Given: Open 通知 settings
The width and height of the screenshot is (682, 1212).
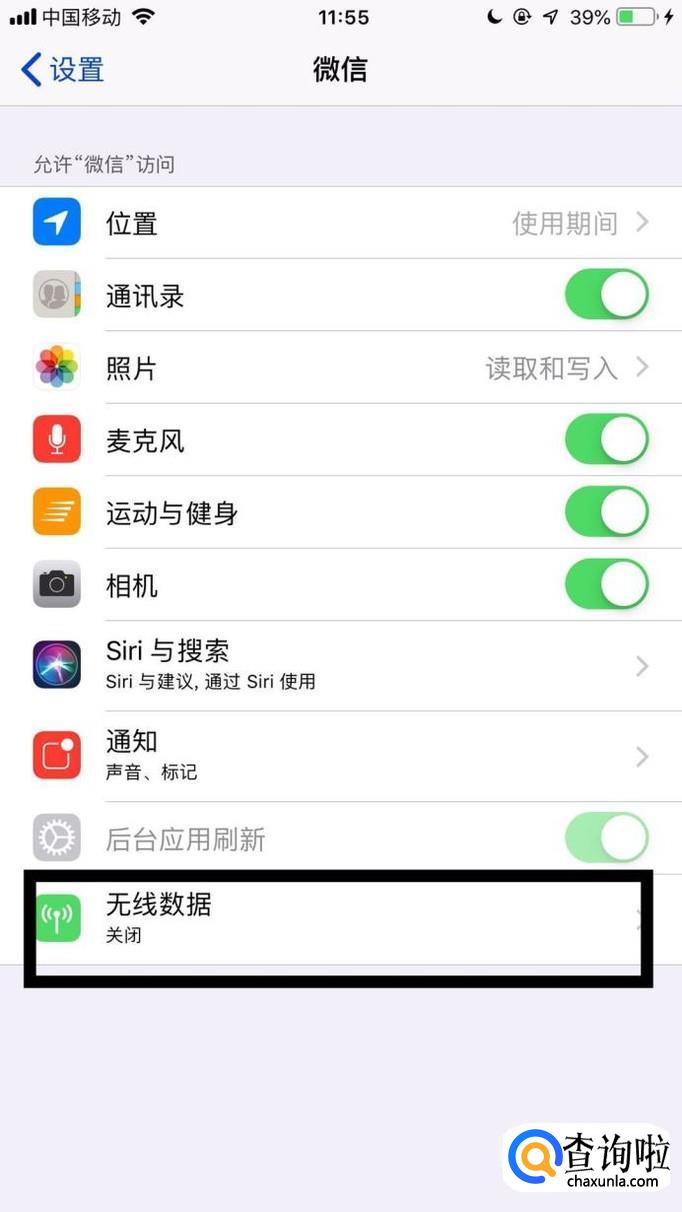Looking at the screenshot, I should pos(341,756).
